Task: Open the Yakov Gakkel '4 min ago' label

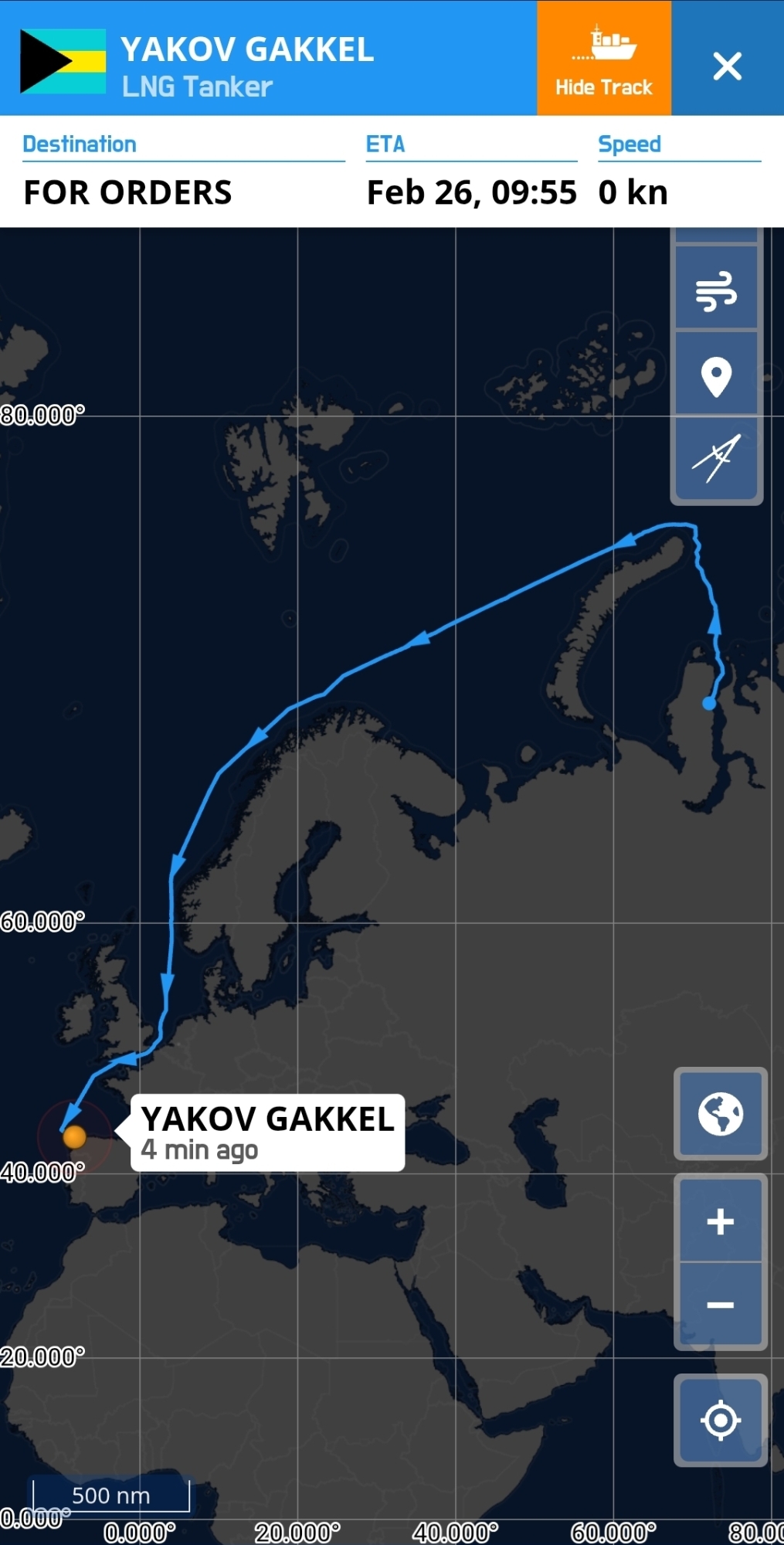Action: (267, 1132)
